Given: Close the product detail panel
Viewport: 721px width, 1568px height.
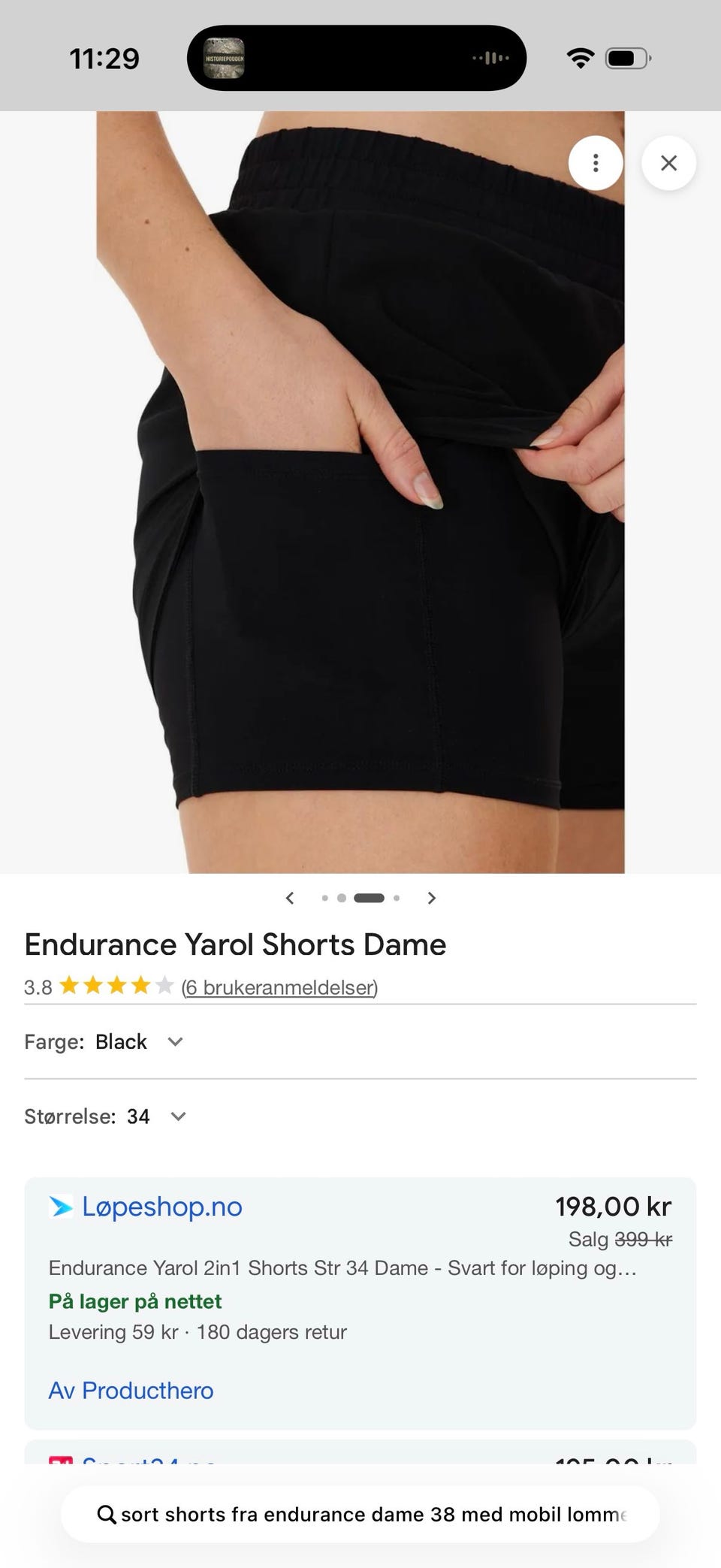Looking at the screenshot, I should (668, 163).
